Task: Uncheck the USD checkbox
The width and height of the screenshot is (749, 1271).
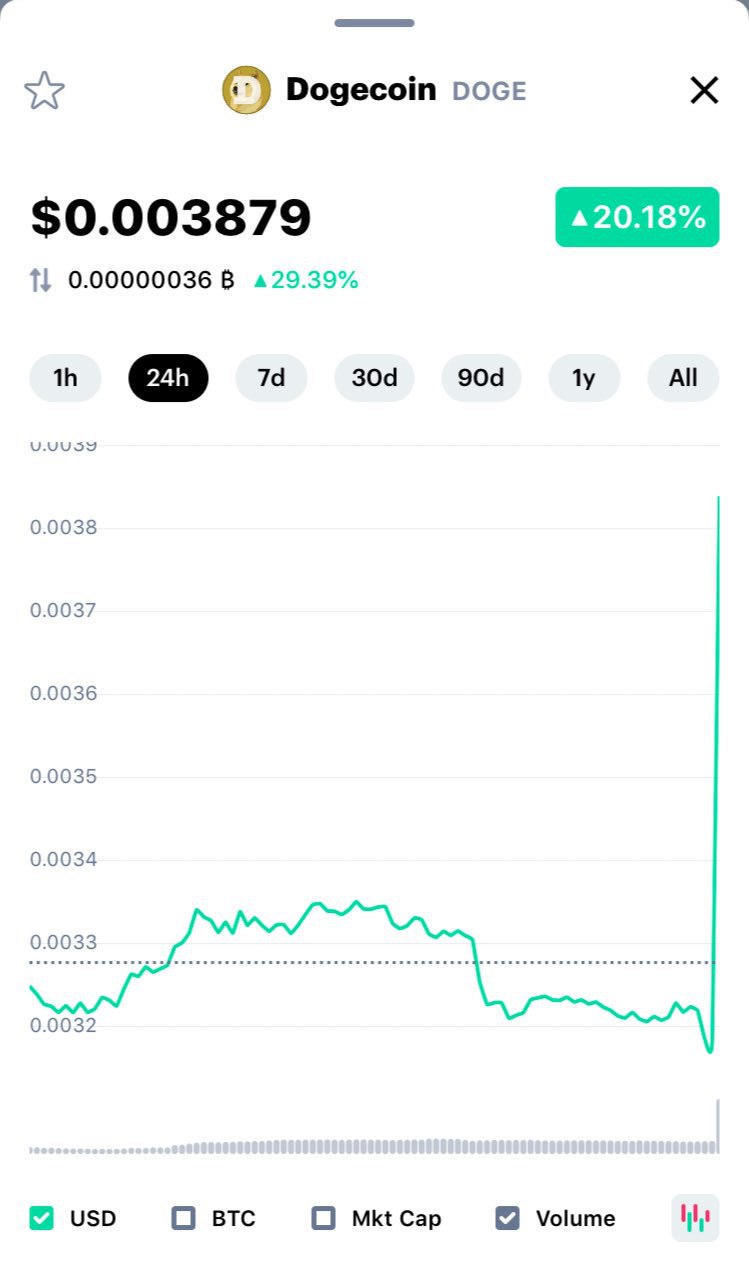Action: coord(42,1218)
